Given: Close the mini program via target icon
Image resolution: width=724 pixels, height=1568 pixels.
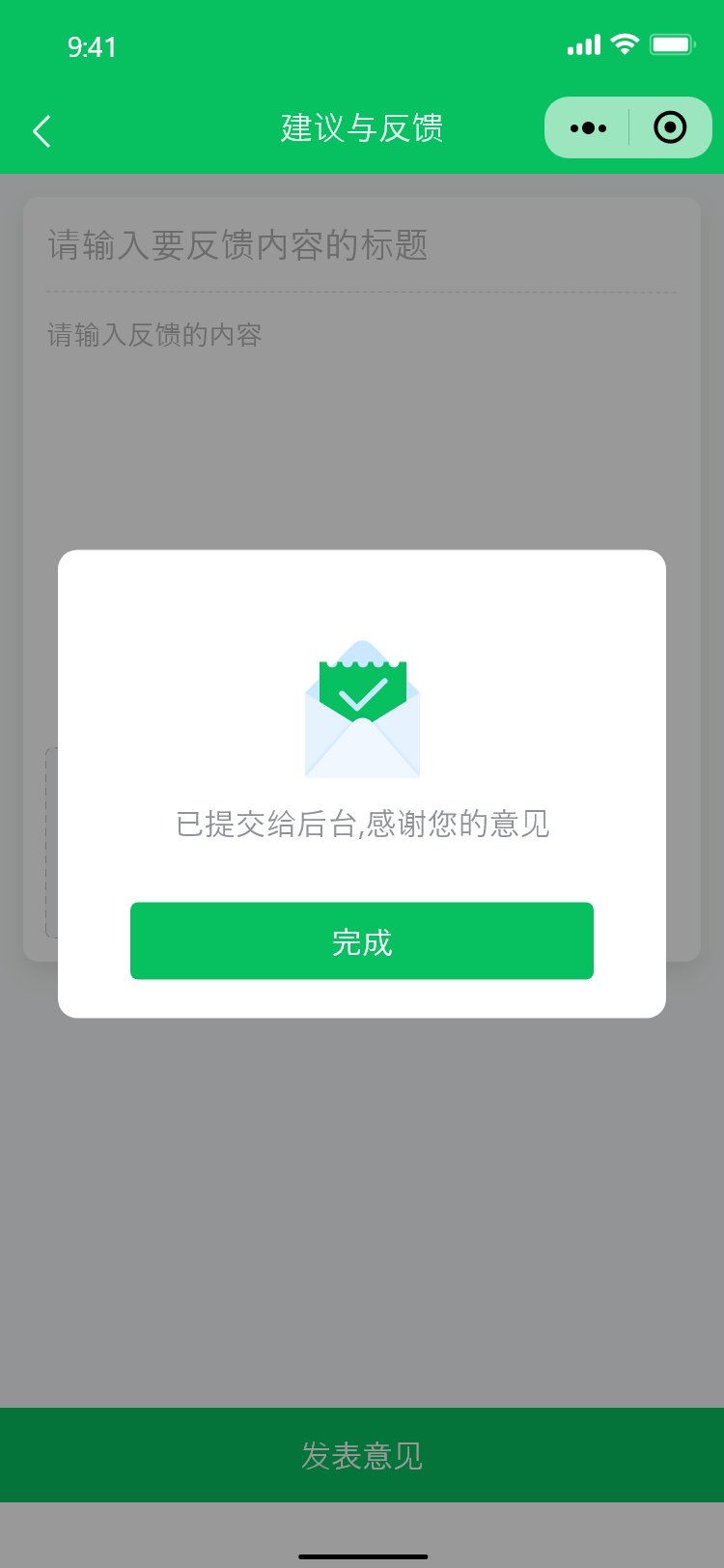Looking at the screenshot, I should pos(670,127).
